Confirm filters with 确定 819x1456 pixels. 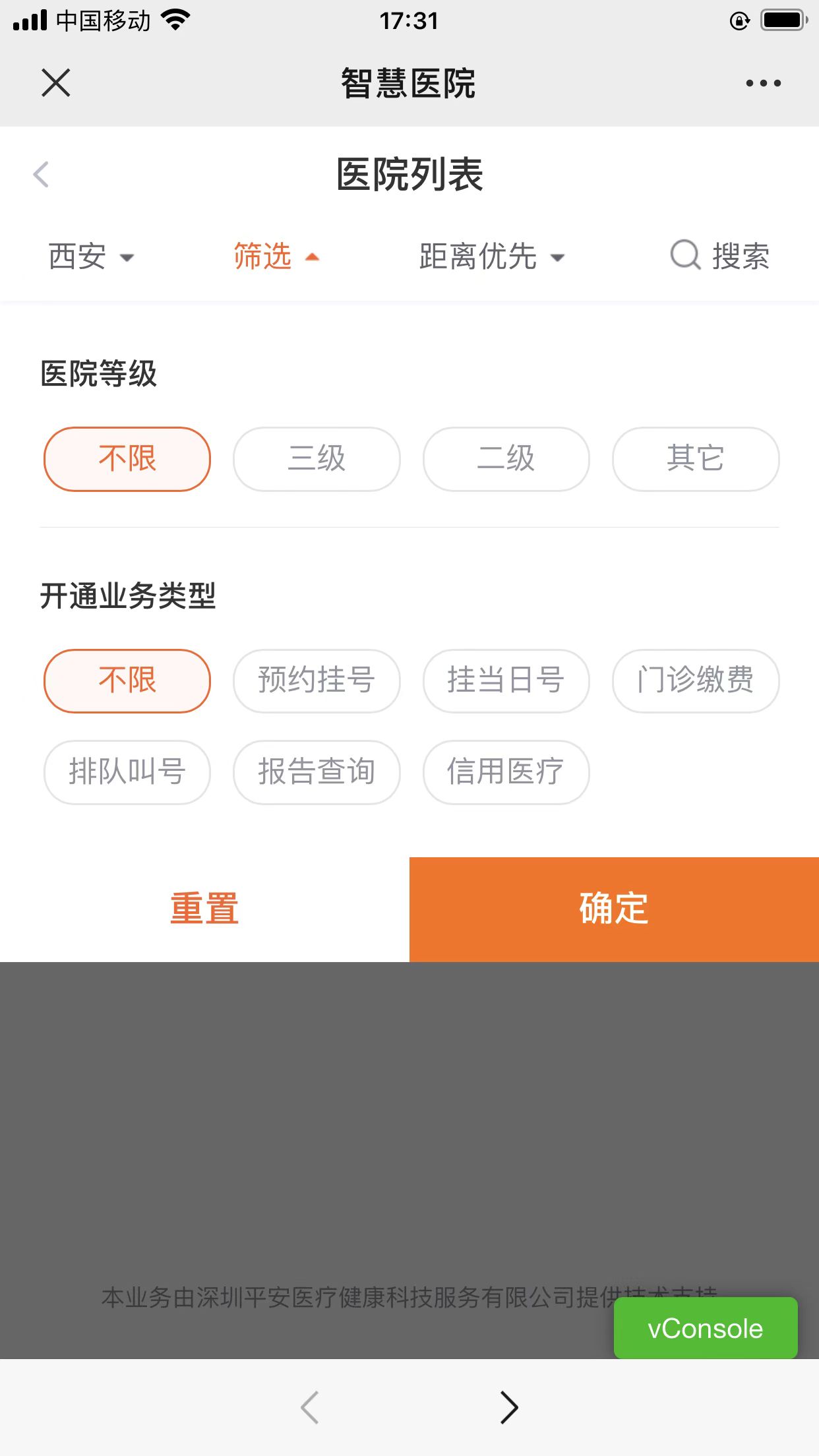click(614, 909)
